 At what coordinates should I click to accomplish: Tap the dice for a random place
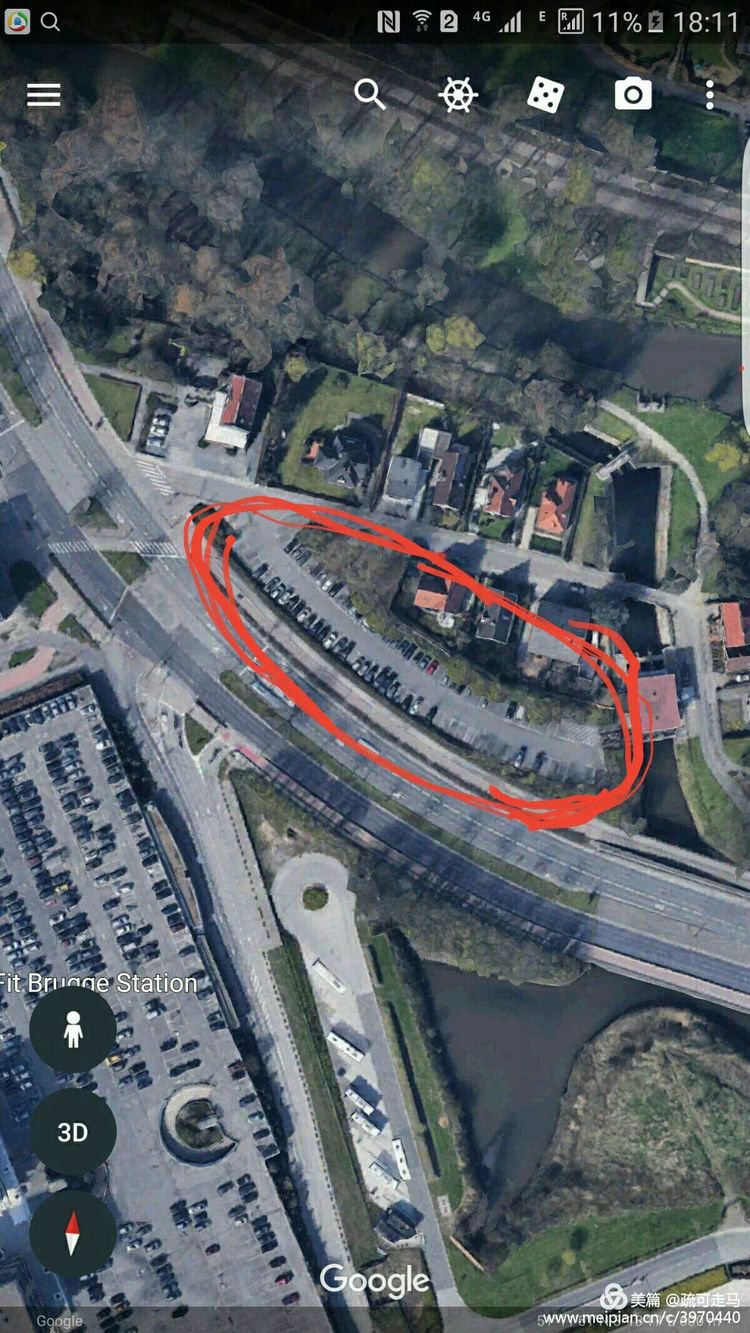click(545, 95)
